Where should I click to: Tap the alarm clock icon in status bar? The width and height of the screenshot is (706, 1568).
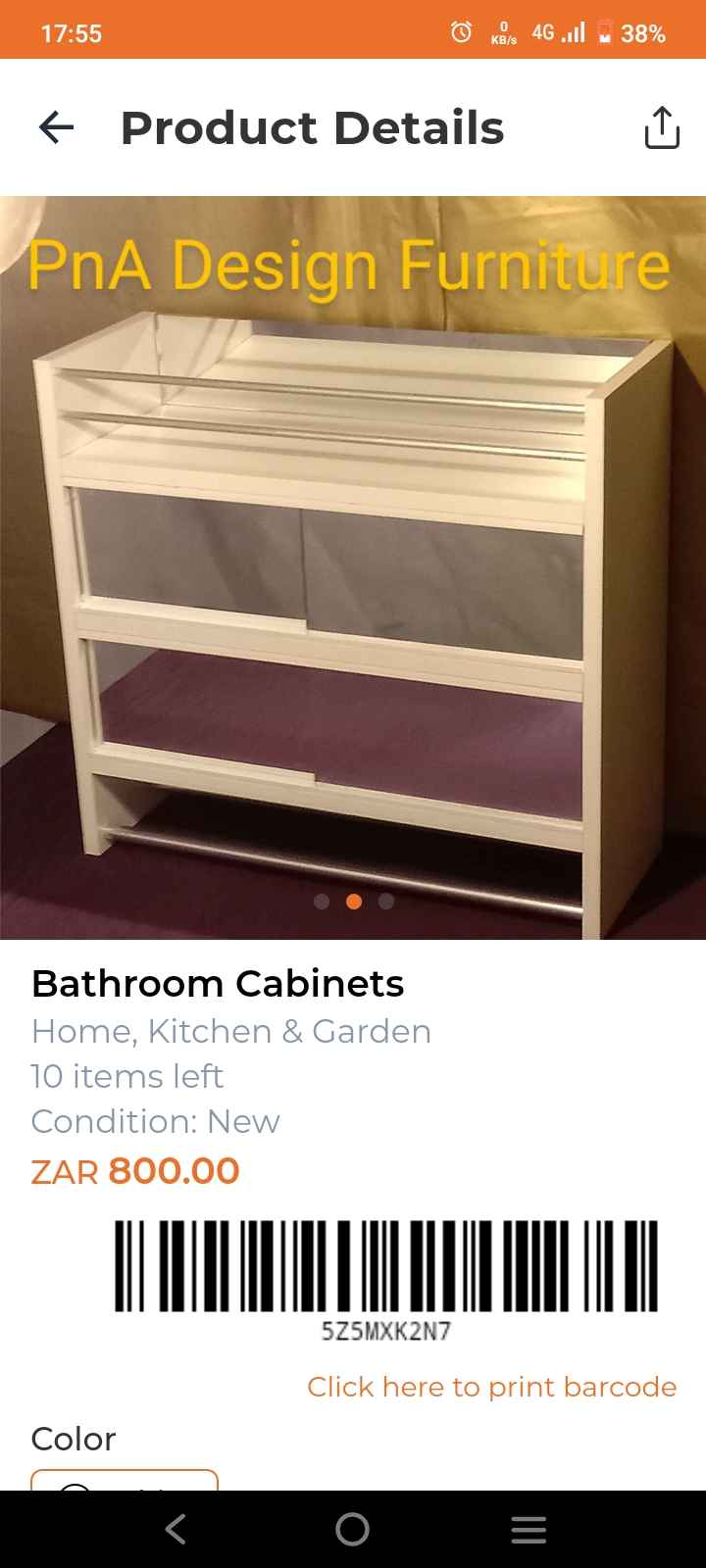click(460, 32)
